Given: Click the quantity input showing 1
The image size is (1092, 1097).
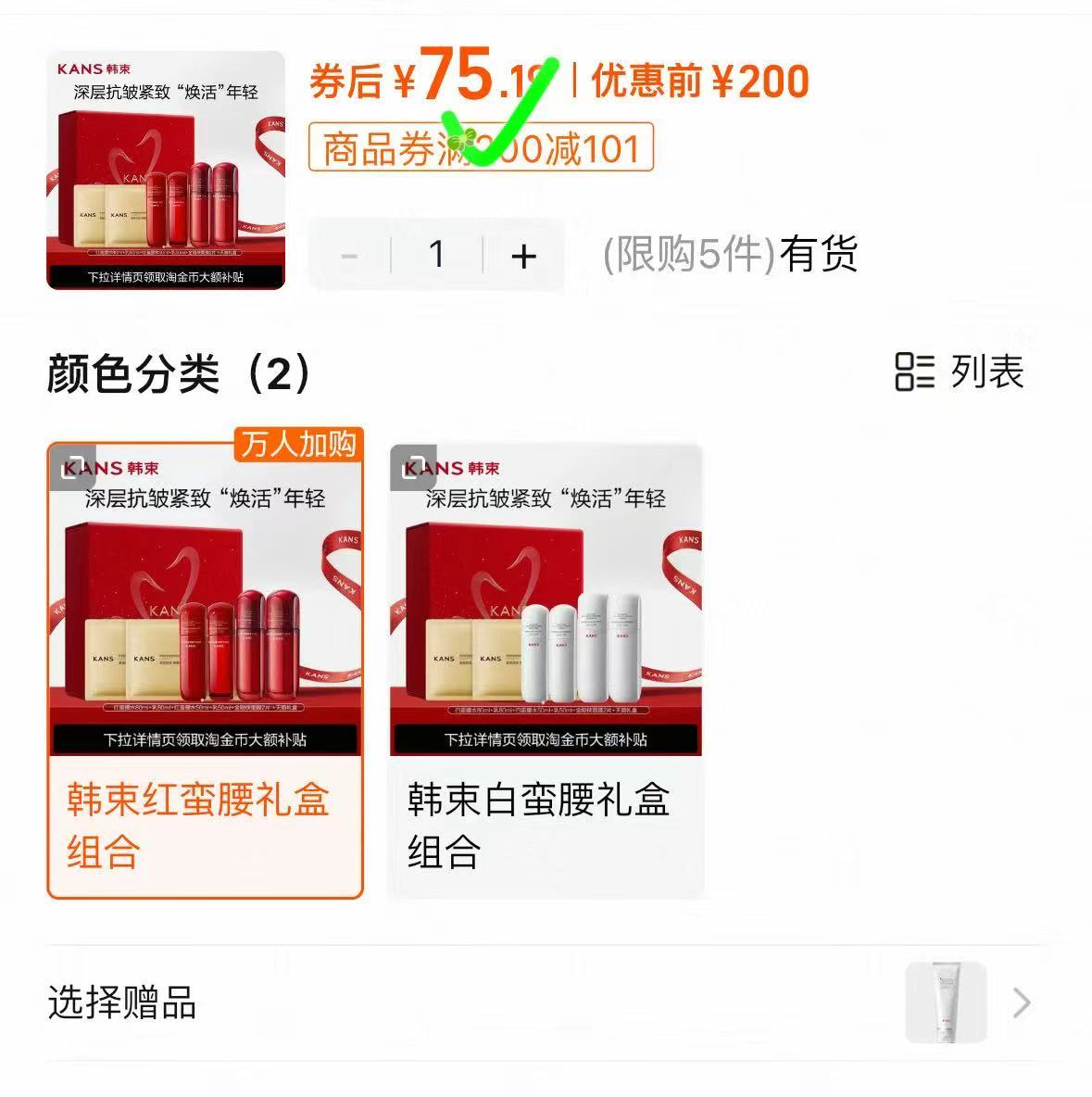Looking at the screenshot, I should point(437,254).
